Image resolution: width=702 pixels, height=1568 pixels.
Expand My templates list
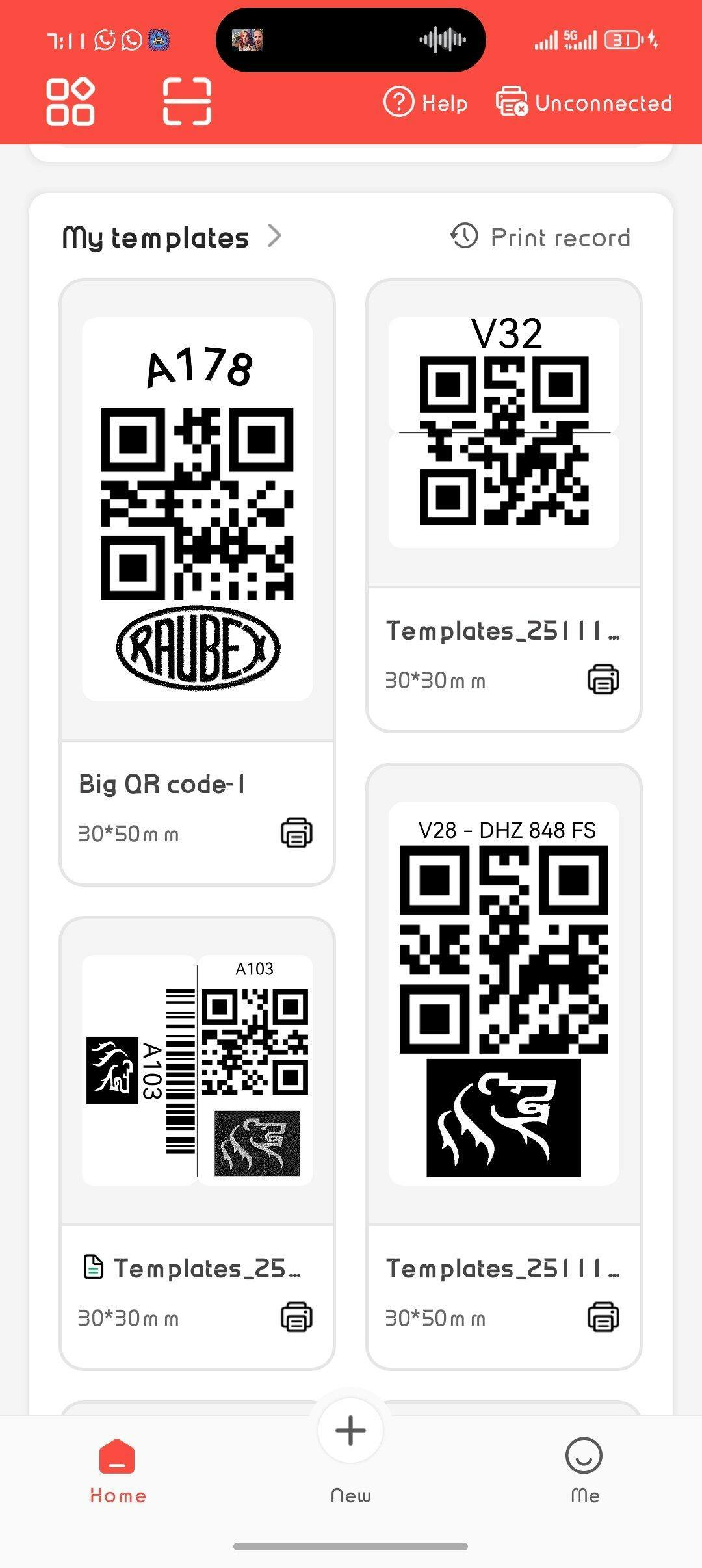point(172,237)
